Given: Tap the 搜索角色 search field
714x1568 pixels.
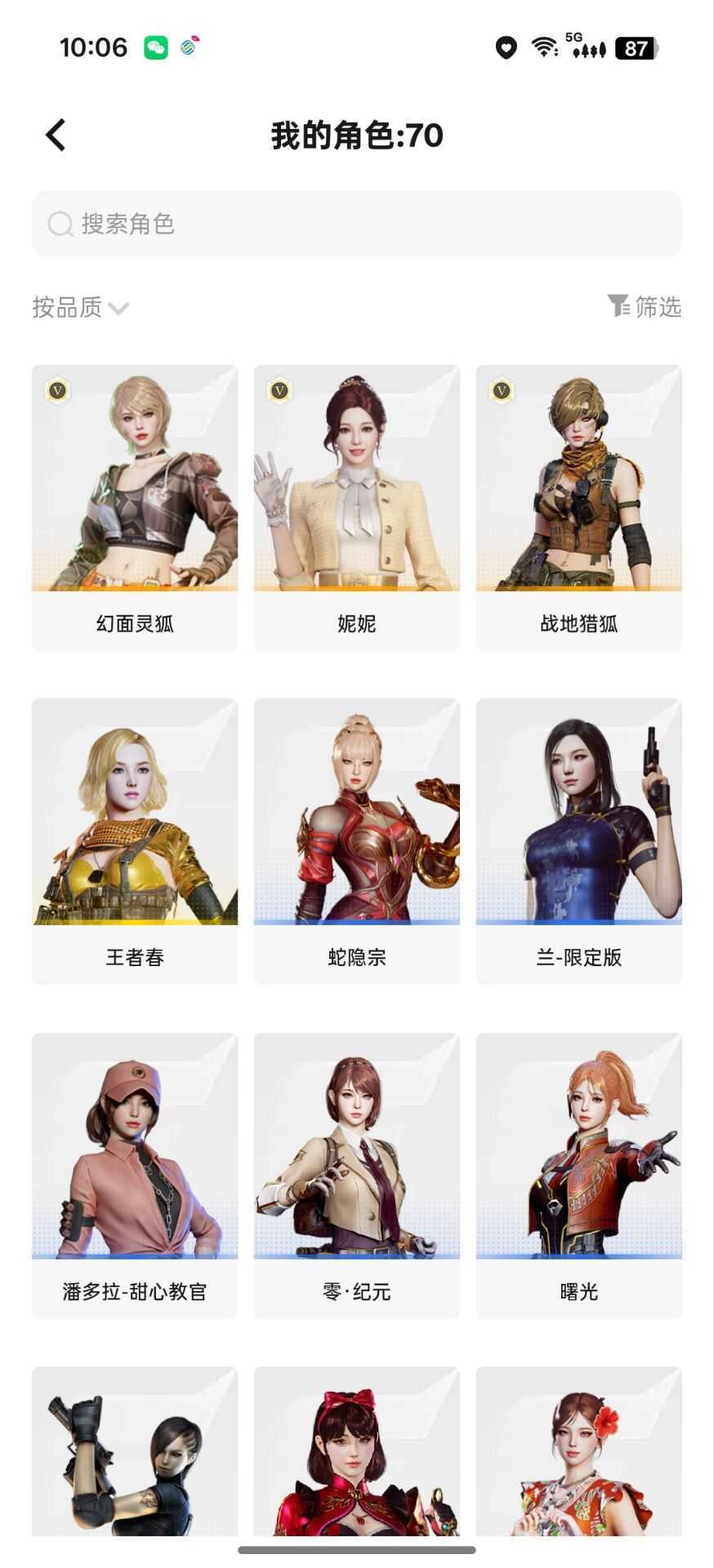Looking at the screenshot, I should (356, 224).
